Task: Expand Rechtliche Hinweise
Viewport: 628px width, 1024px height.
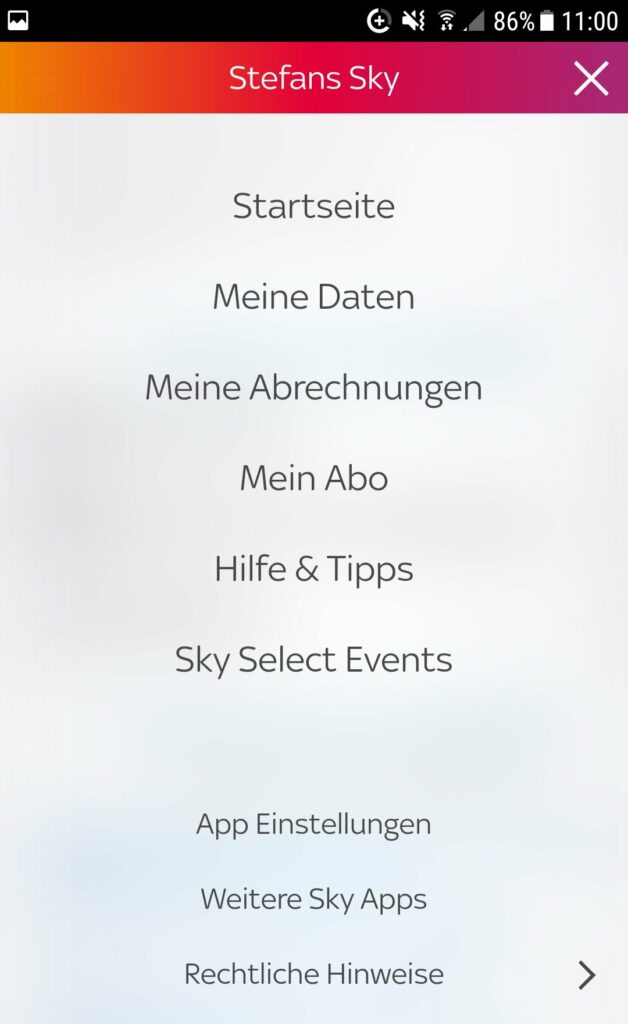Action: tap(313, 974)
